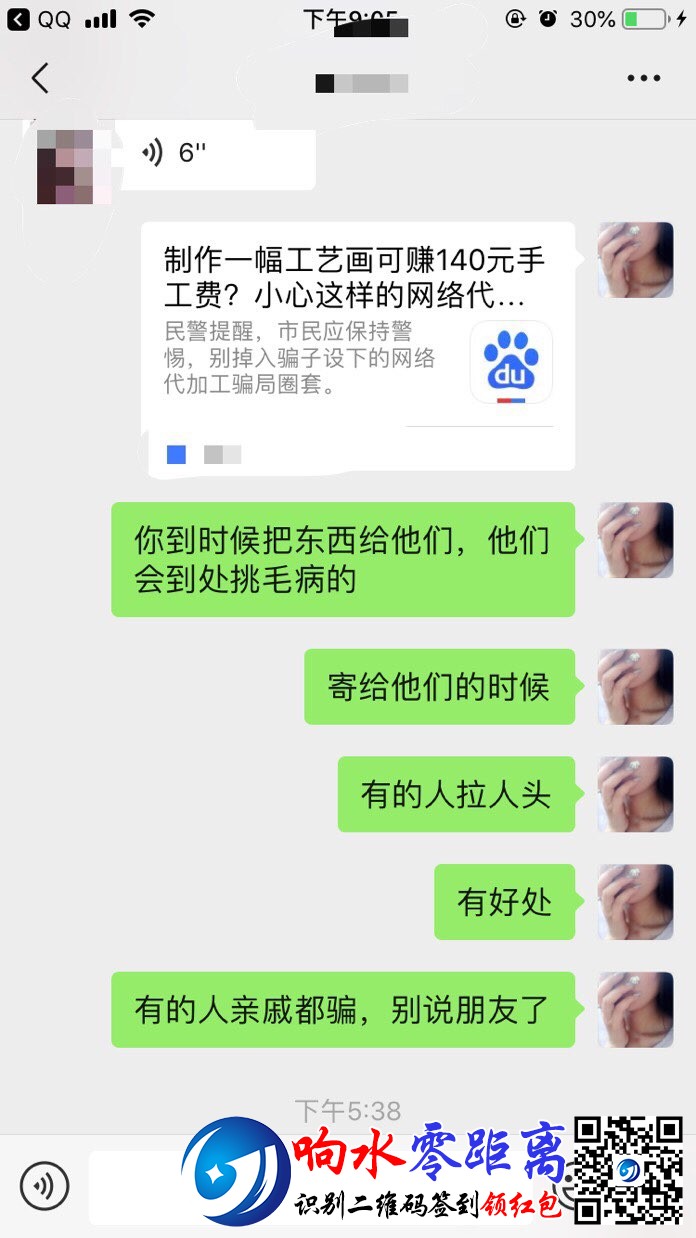Screen dimensions: 696x1238
Task: Tap the voice input icon beside the text field
Action: point(45,1186)
